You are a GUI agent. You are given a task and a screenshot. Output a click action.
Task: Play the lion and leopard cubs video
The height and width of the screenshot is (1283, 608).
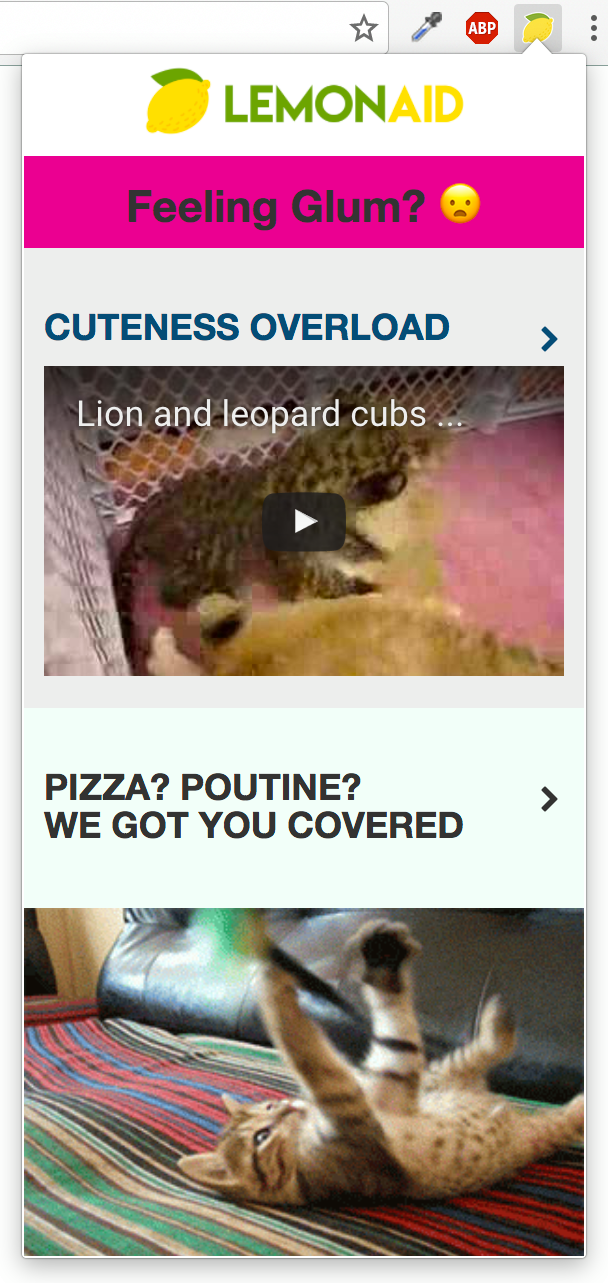tap(304, 521)
